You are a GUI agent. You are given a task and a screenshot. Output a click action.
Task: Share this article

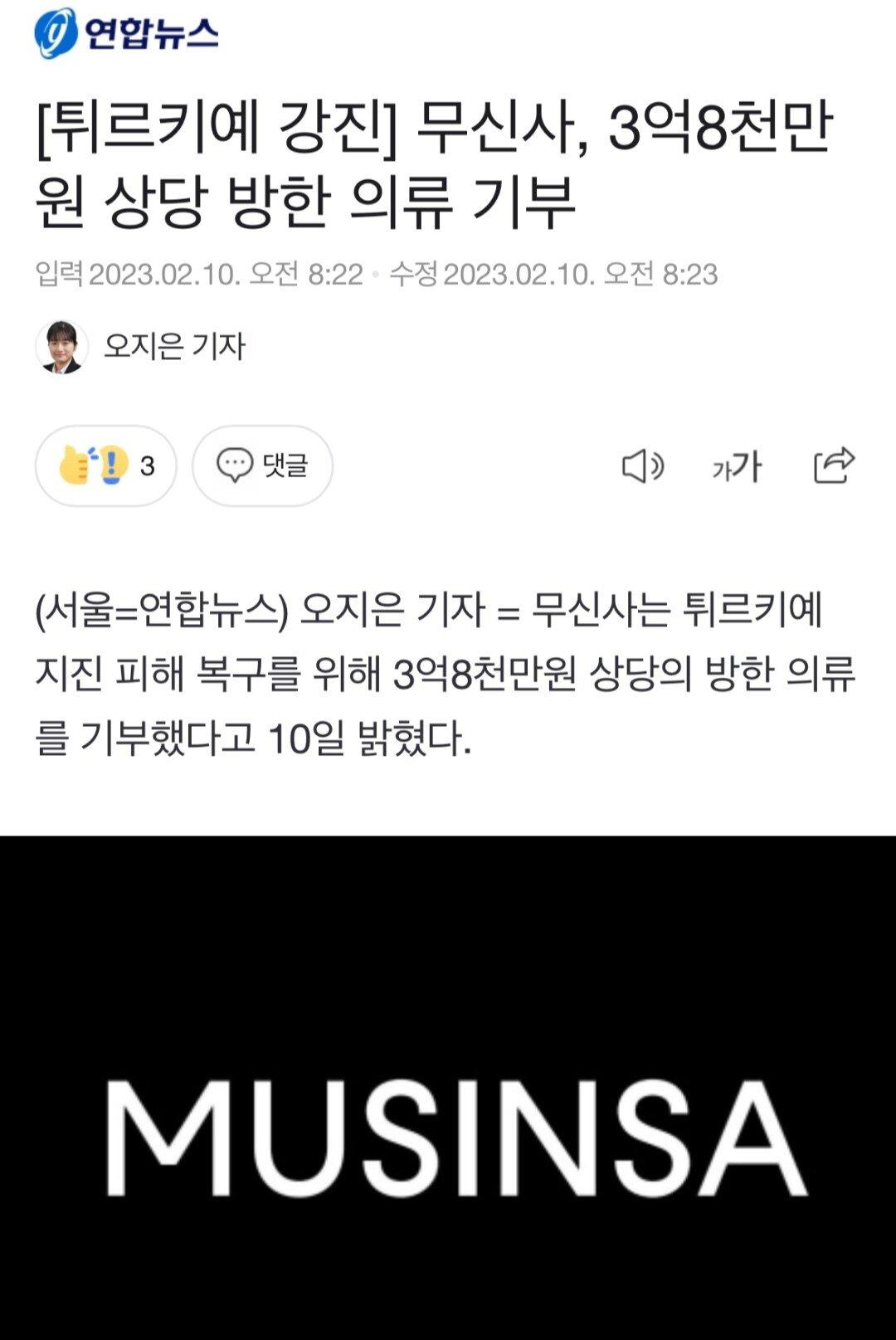833,465
